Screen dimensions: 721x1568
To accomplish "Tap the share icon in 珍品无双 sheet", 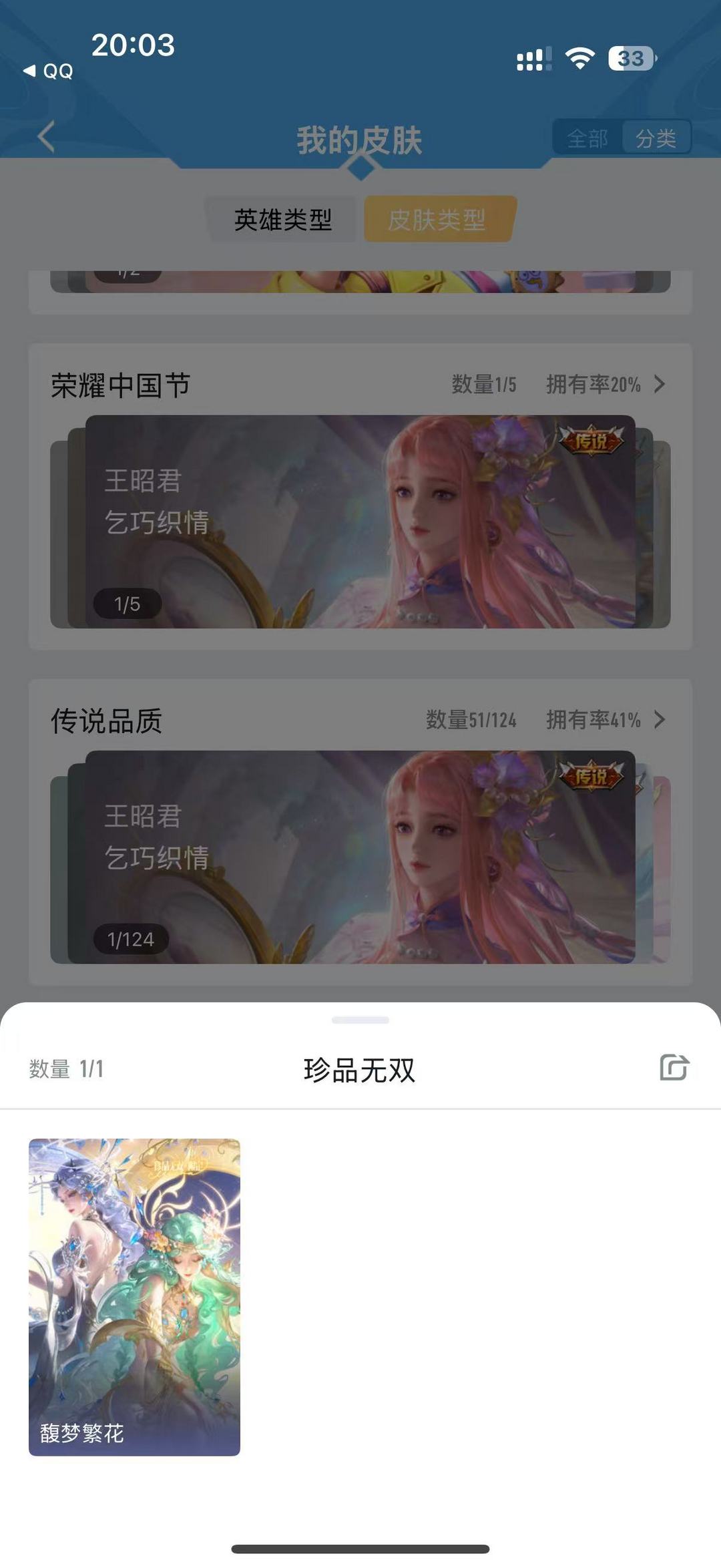I will pos(674,1067).
